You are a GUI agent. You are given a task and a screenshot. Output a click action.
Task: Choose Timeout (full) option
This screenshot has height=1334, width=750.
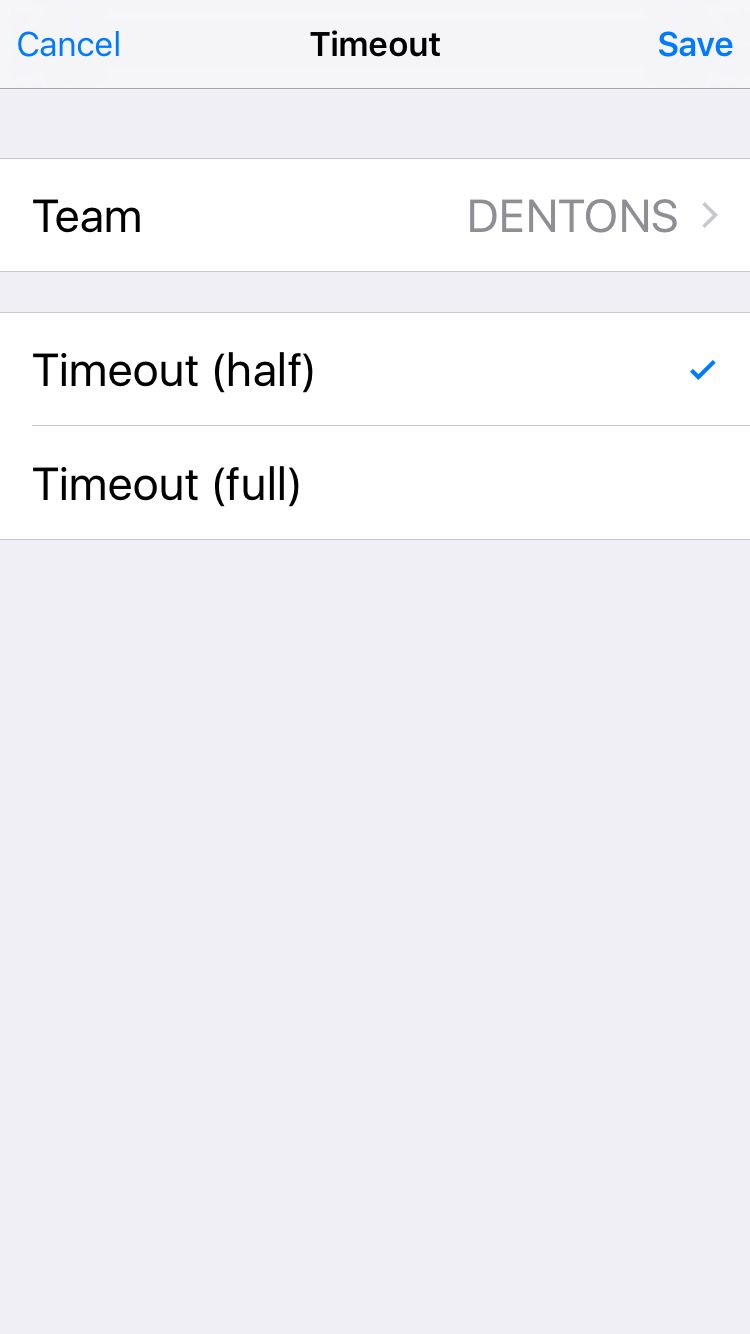[375, 484]
